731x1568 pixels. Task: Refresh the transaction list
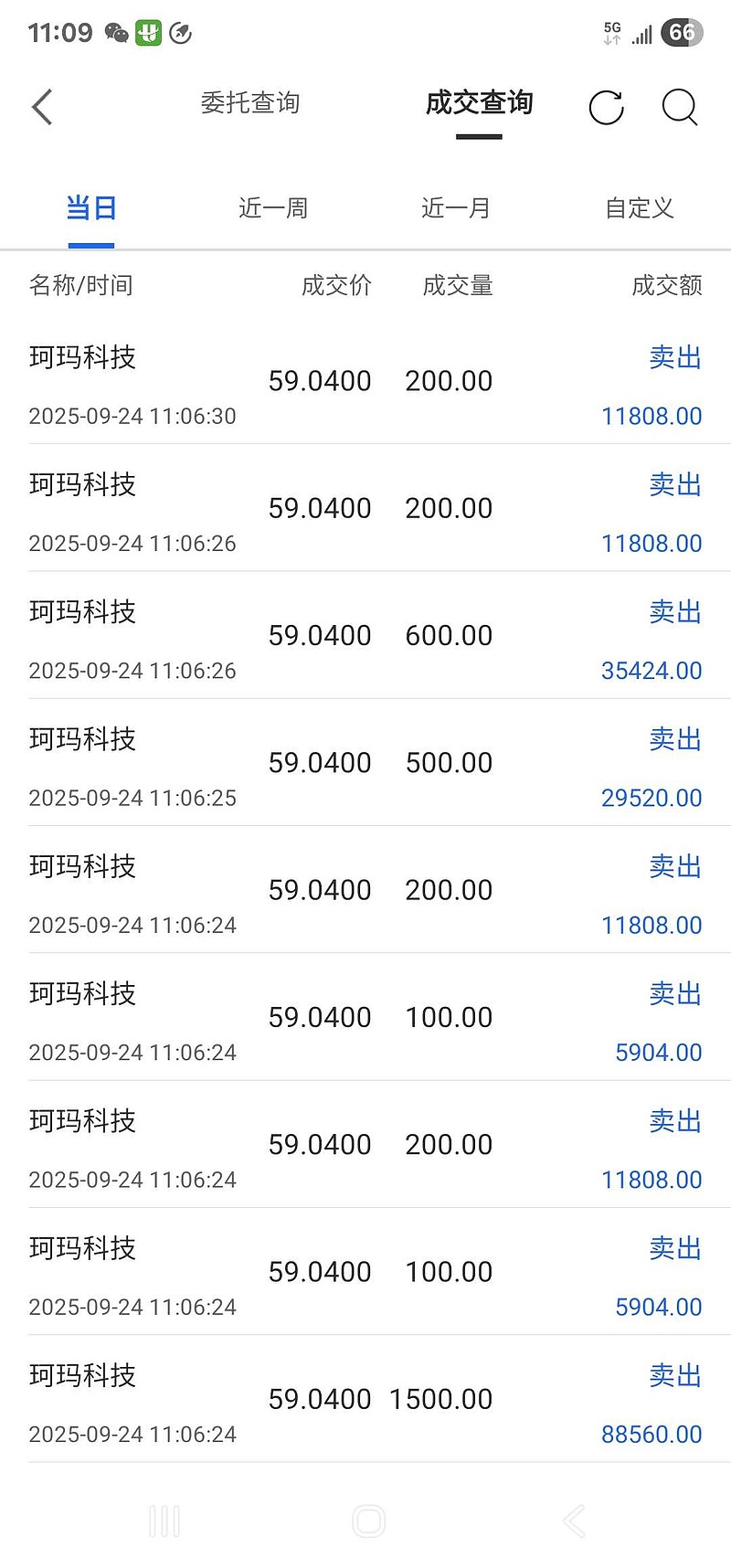[606, 107]
